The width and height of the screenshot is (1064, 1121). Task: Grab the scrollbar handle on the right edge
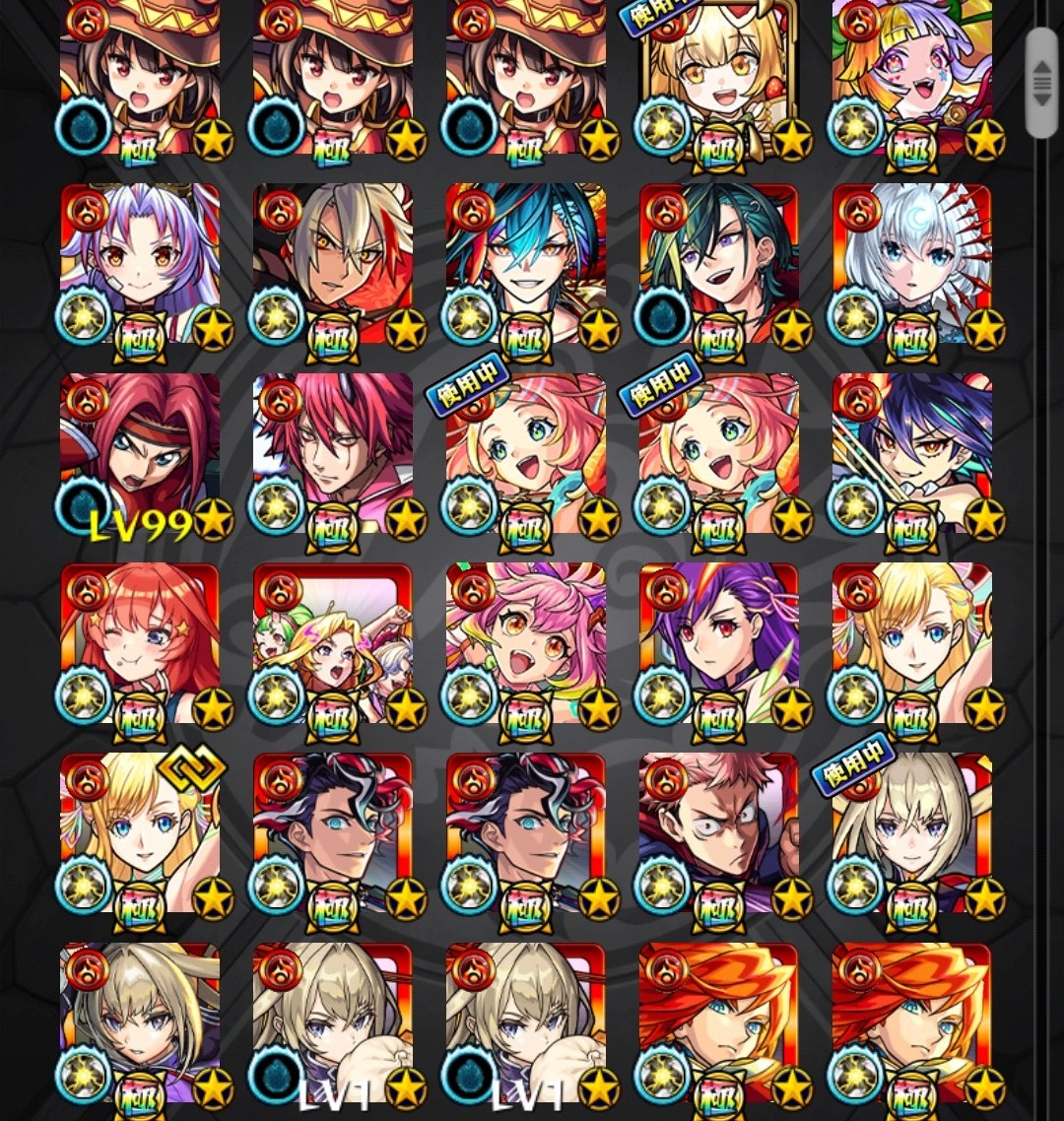point(1041,83)
